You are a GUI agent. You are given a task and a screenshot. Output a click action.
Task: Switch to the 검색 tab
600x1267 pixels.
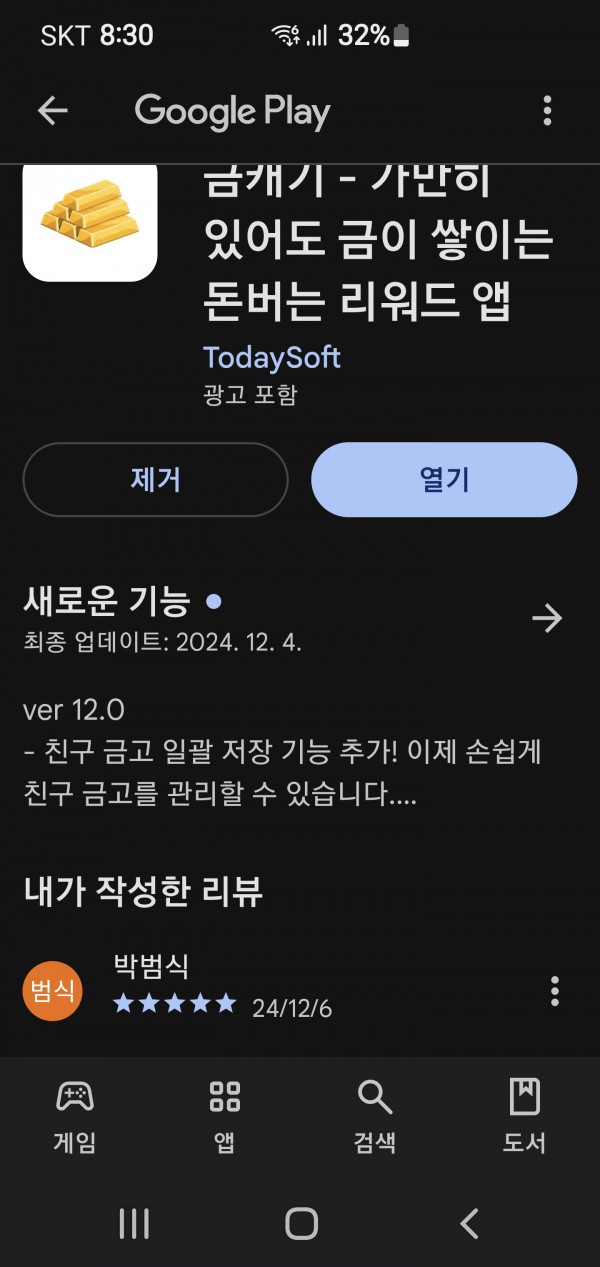(375, 1115)
